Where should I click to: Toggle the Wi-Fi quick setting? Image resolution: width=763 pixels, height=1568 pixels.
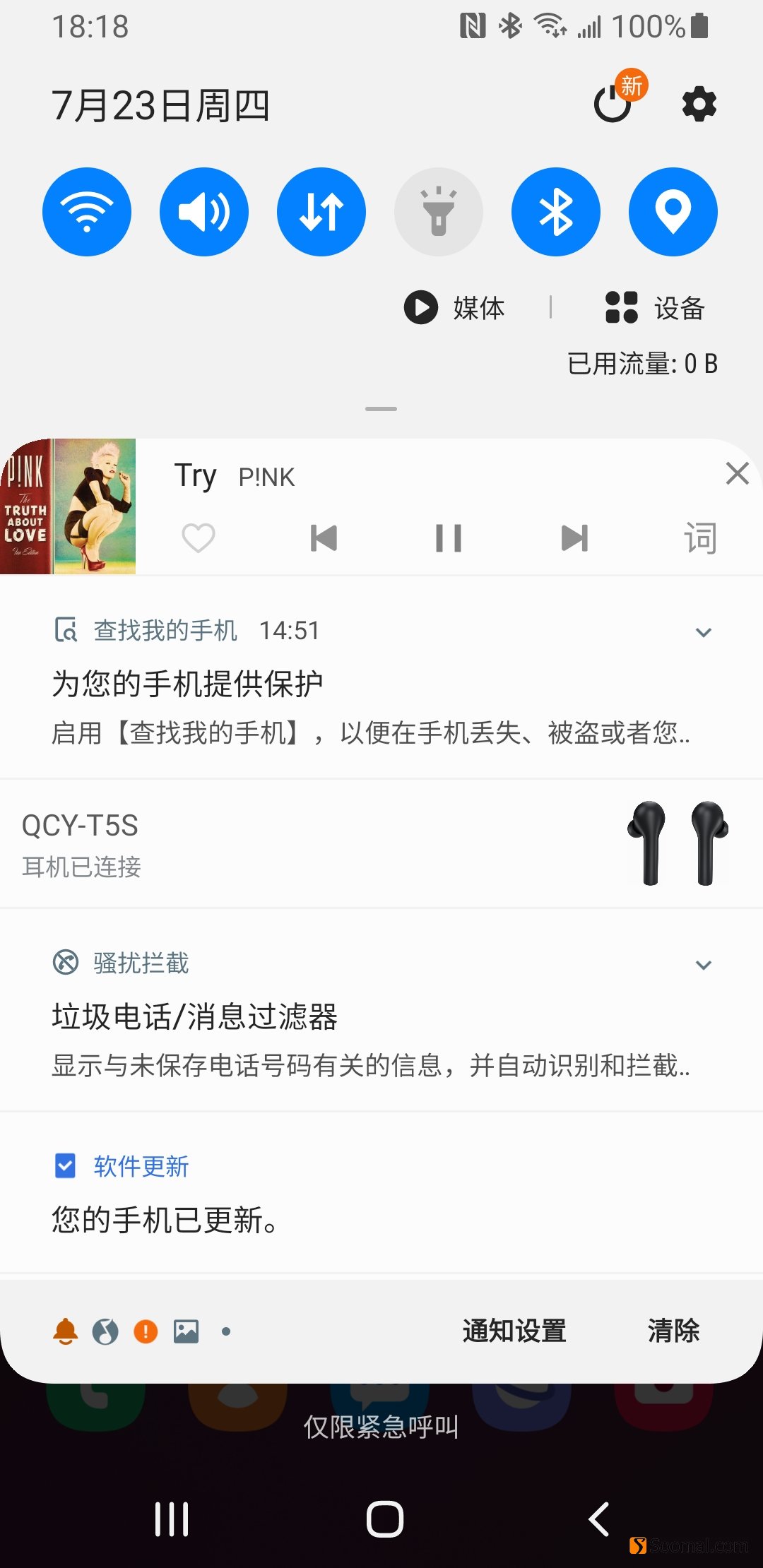point(86,211)
